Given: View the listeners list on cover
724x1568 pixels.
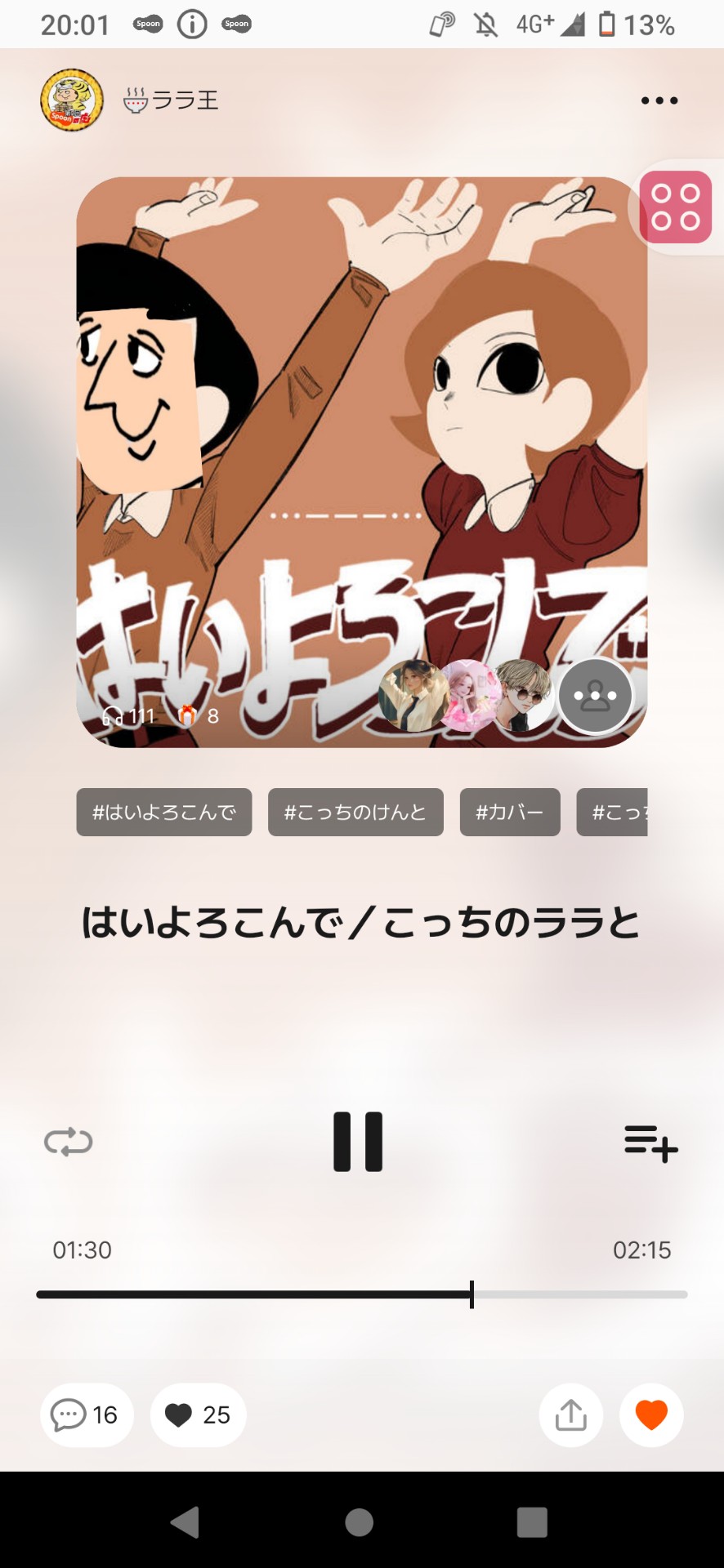Looking at the screenshot, I should point(595,696).
